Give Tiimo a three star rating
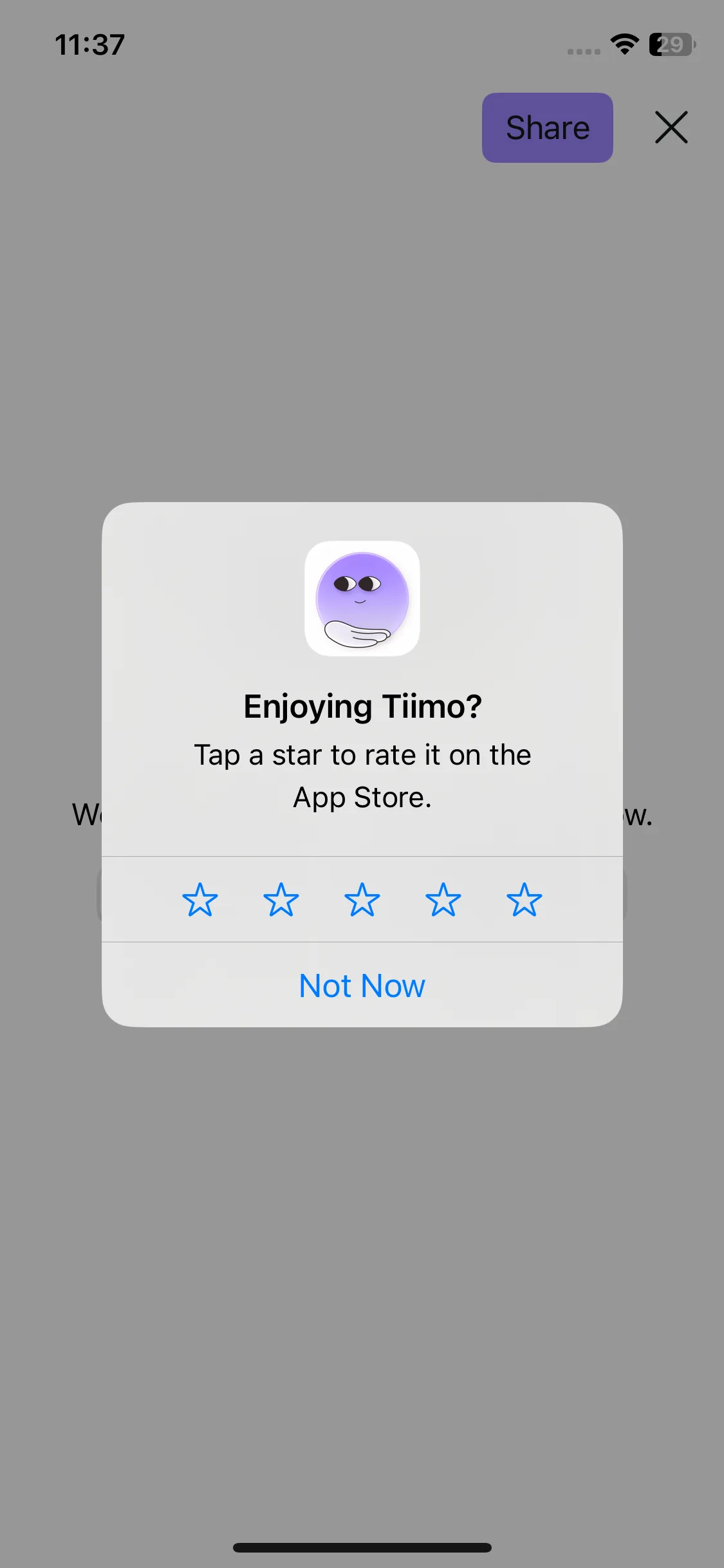The width and height of the screenshot is (724, 1568). click(x=362, y=899)
